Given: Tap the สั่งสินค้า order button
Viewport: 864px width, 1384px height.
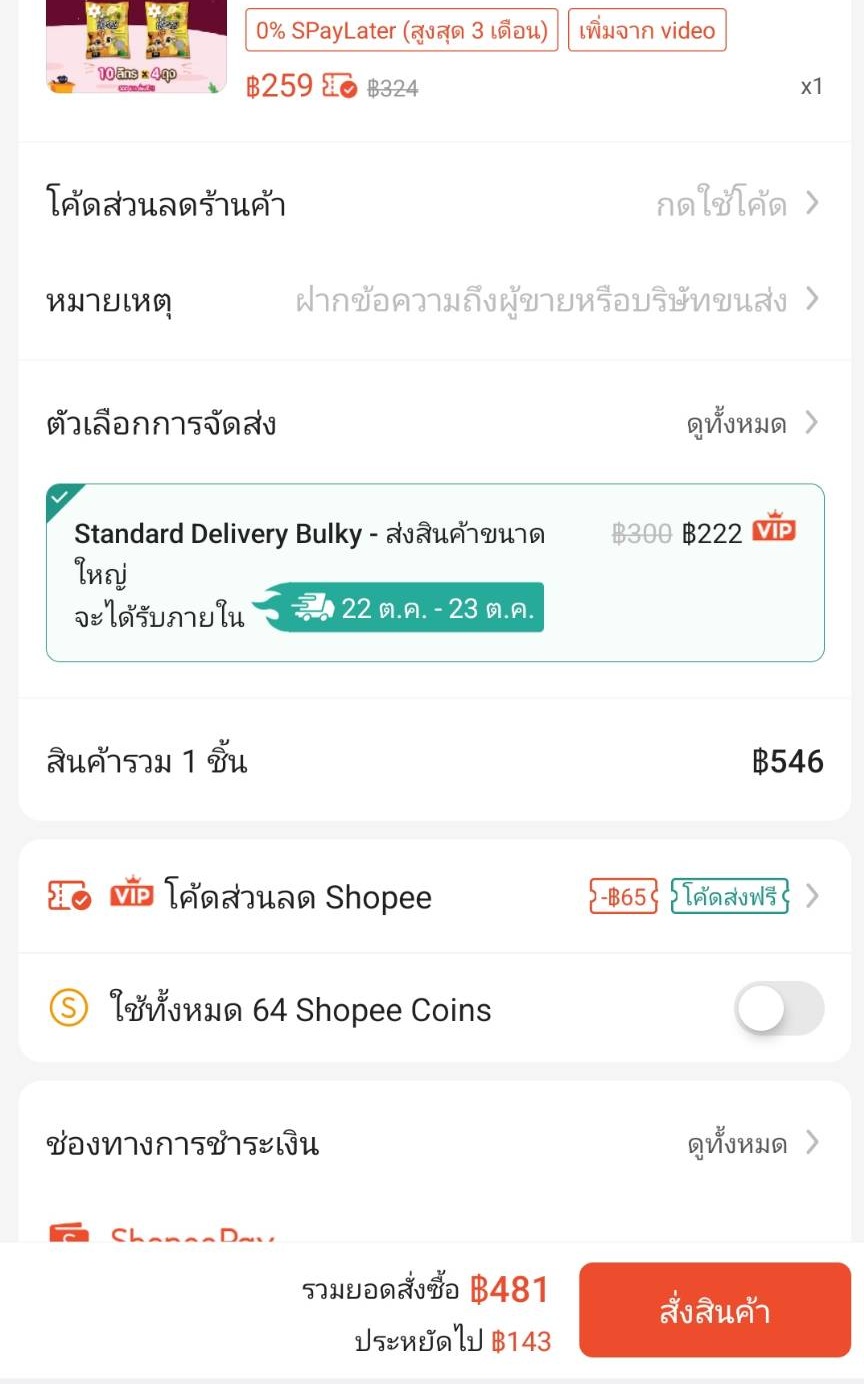Looking at the screenshot, I should (715, 1310).
